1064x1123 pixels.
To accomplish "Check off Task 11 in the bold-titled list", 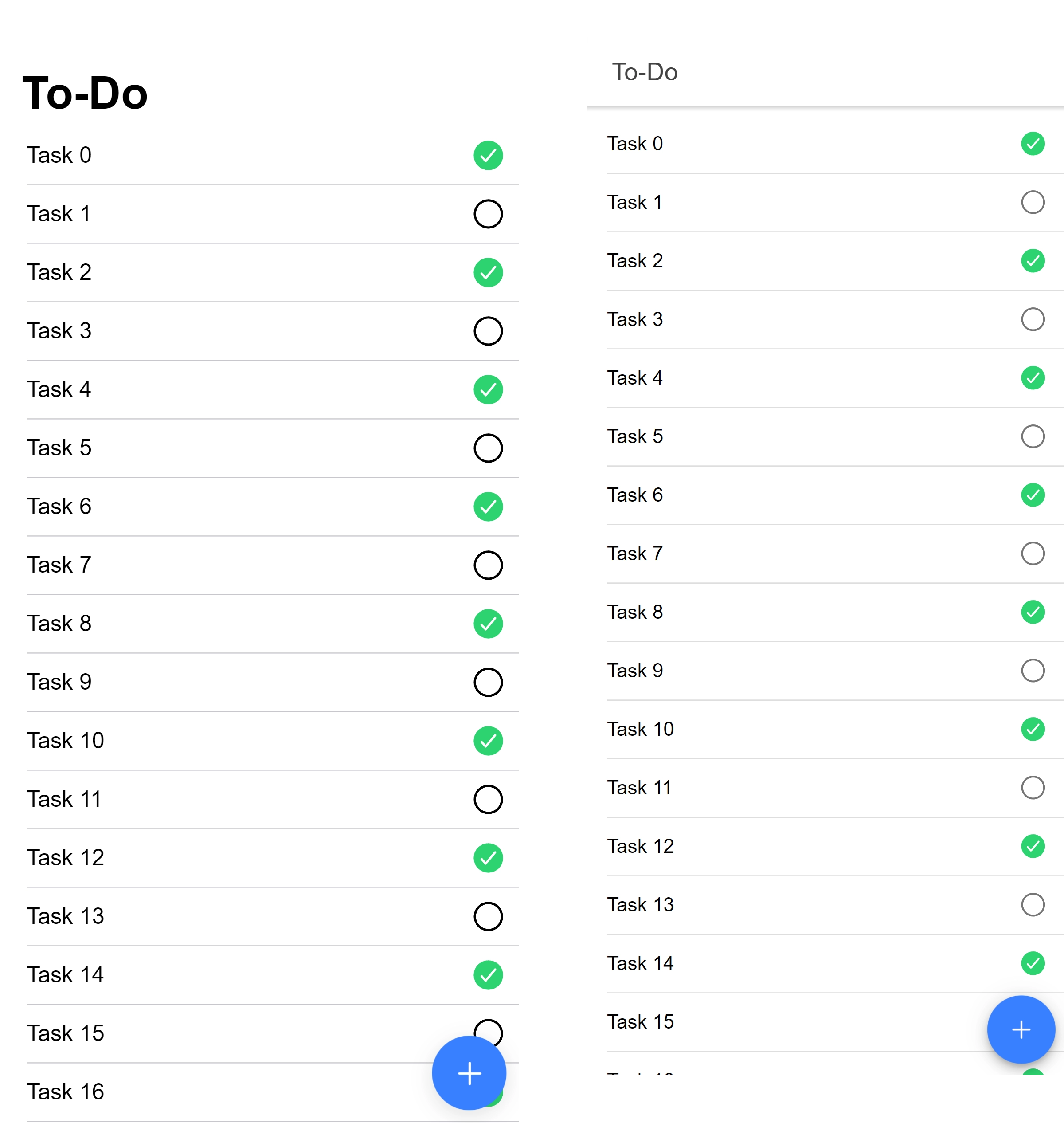I will (488, 799).
